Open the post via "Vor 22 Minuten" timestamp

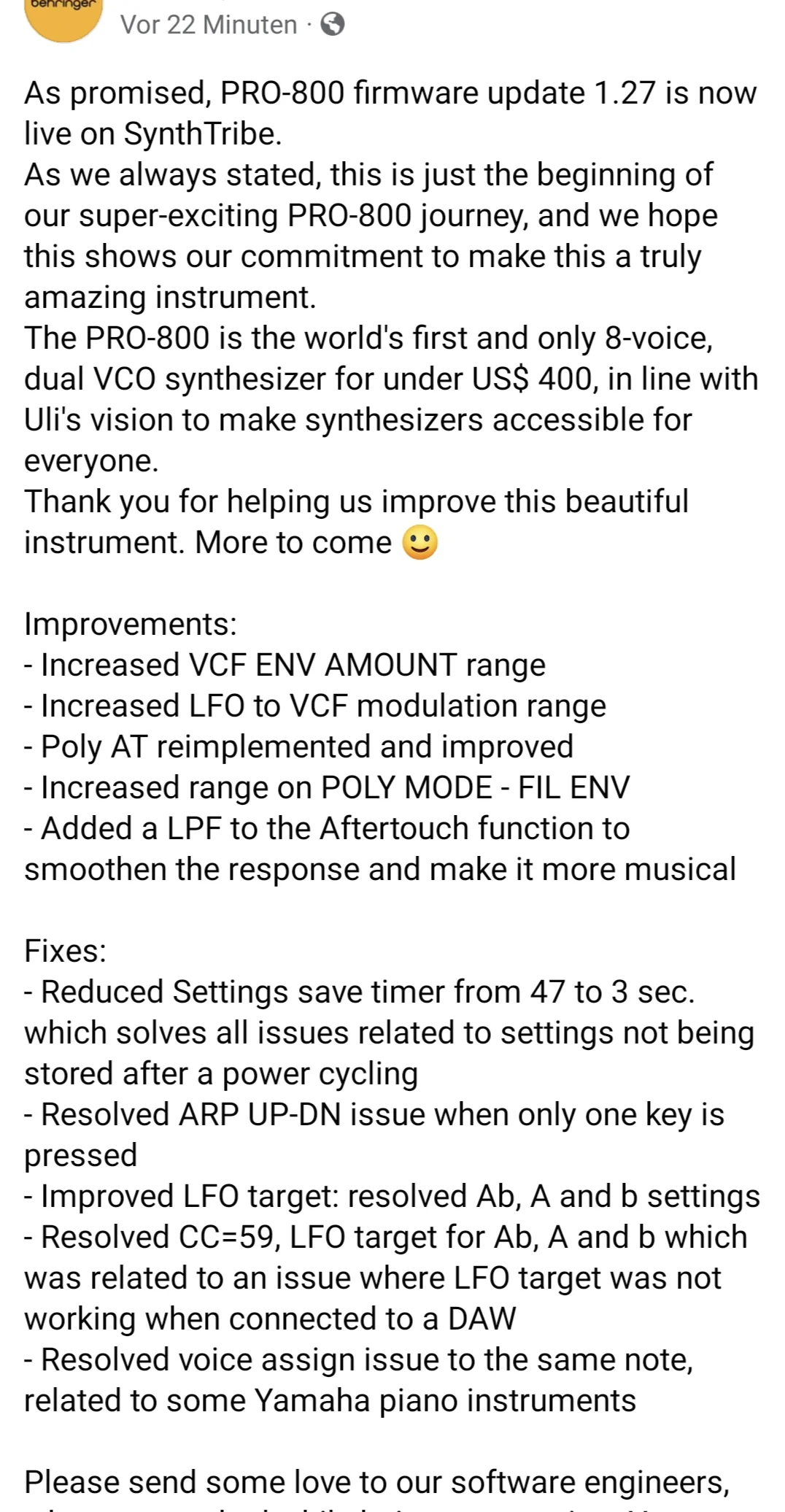pyautogui.click(x=209, y=25)
